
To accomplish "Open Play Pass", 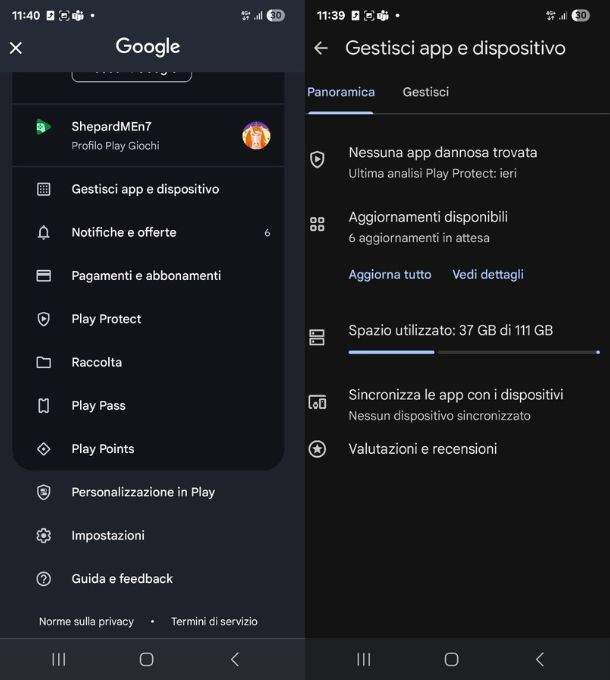I will pos(98,405).
